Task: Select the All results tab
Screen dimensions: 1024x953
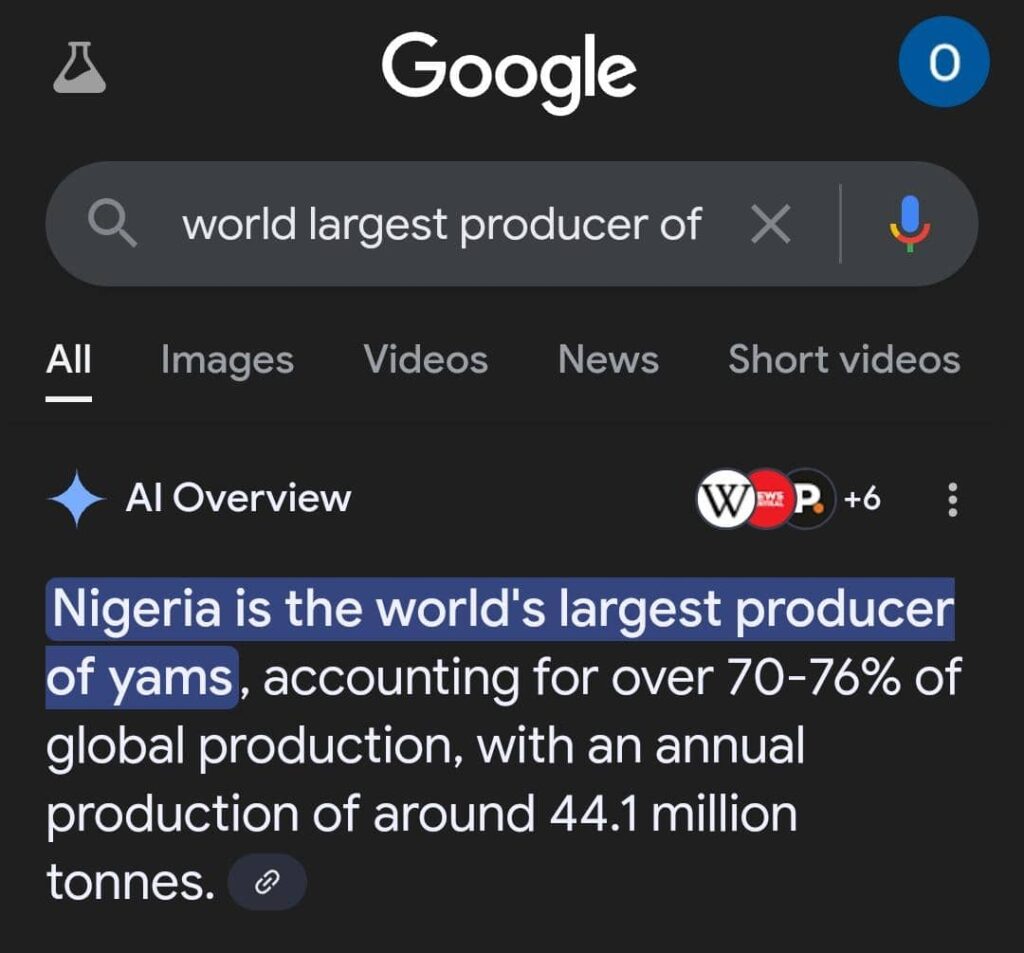Action: coord(69,359)
